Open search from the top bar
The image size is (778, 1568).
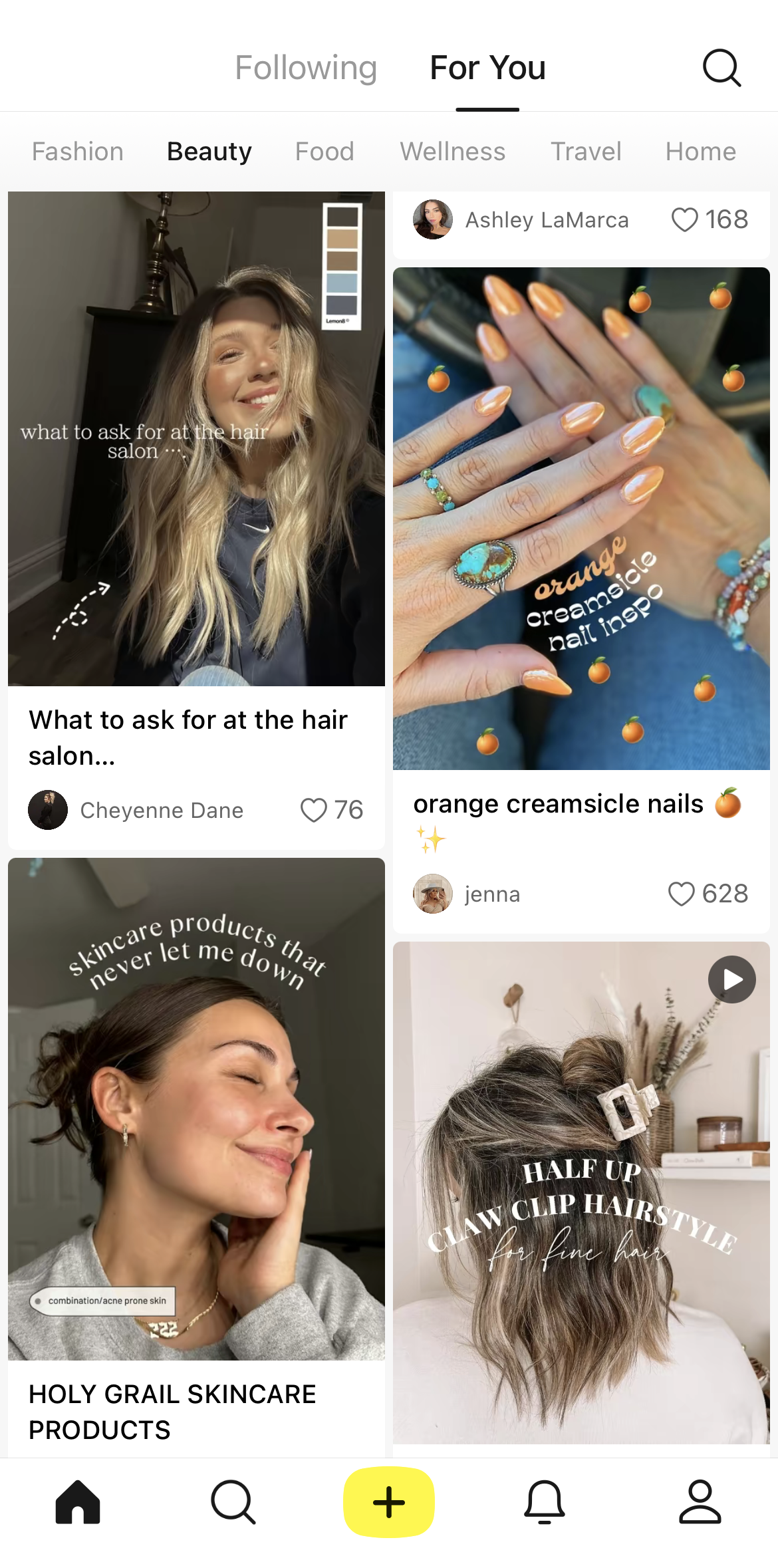coord(721,68)
